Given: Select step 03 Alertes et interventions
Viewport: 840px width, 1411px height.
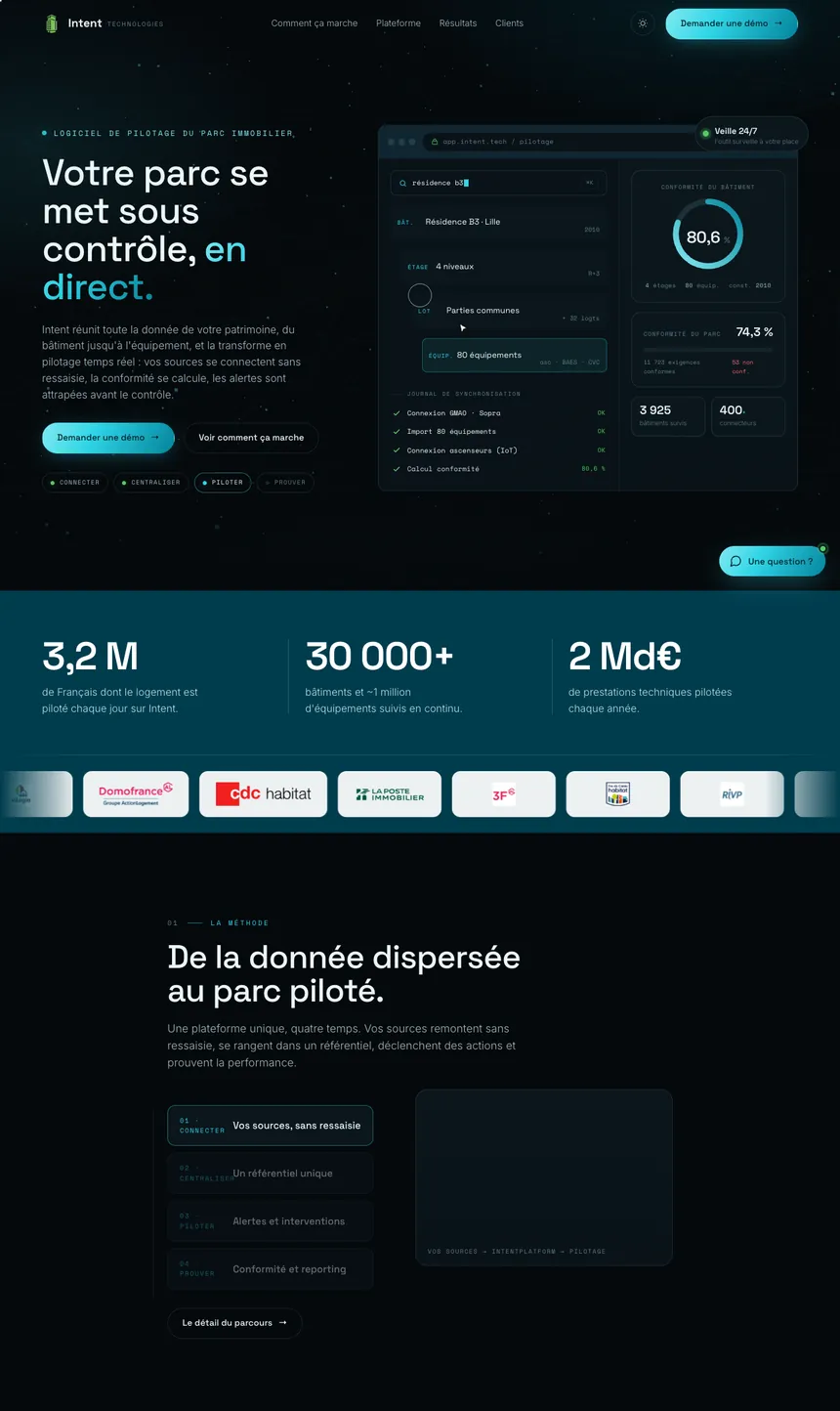Looking at the screenshot, I should pos(271,1221).
